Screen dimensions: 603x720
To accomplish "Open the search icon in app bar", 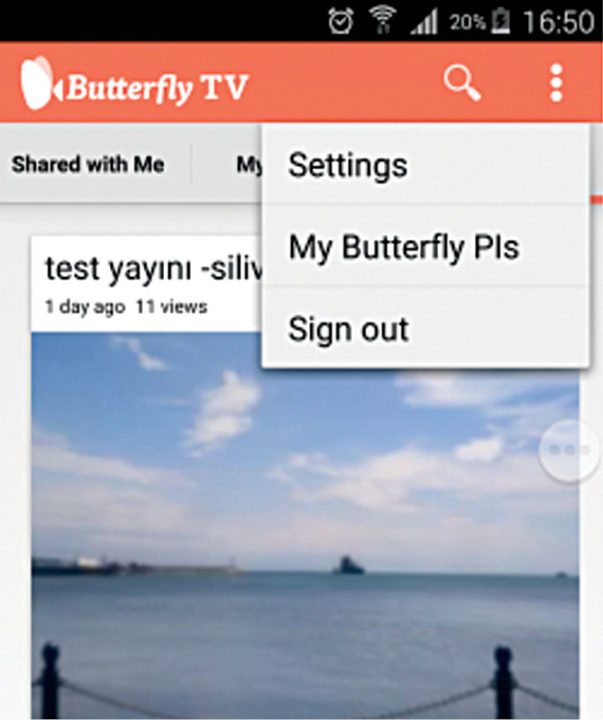I will coord(462,83).
